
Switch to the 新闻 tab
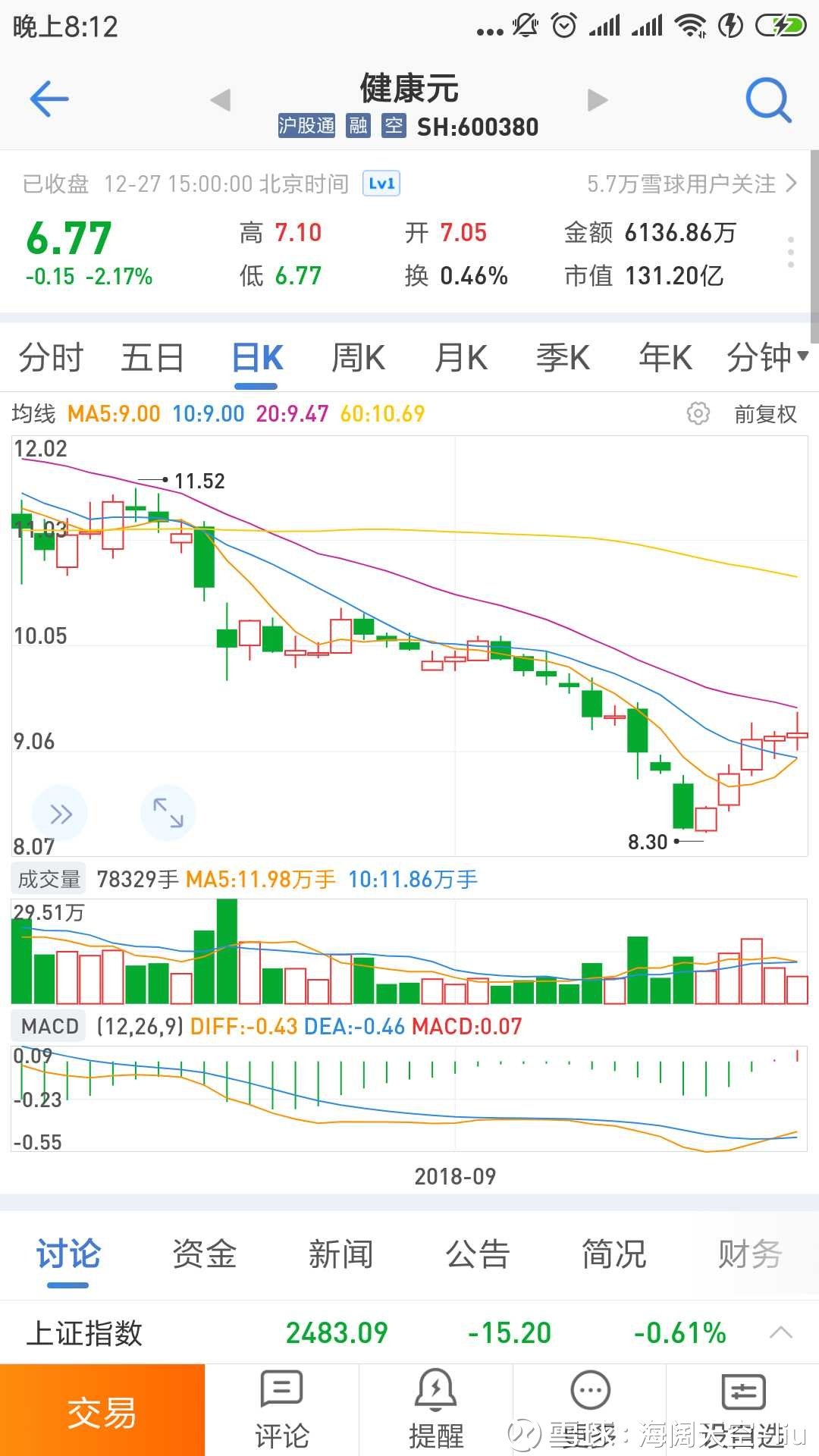click(340, 1254)
